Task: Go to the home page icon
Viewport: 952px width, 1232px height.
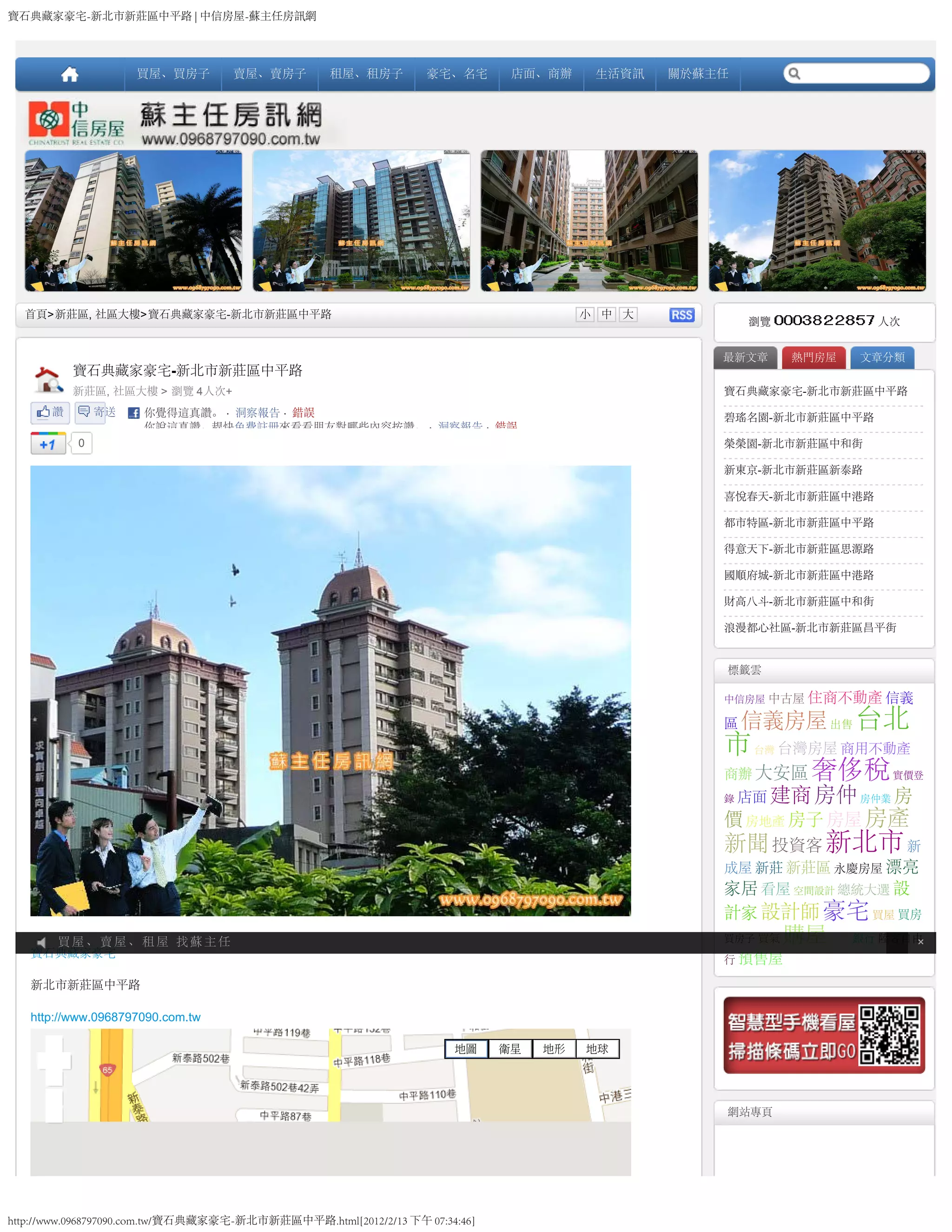Action: (69, 74)
